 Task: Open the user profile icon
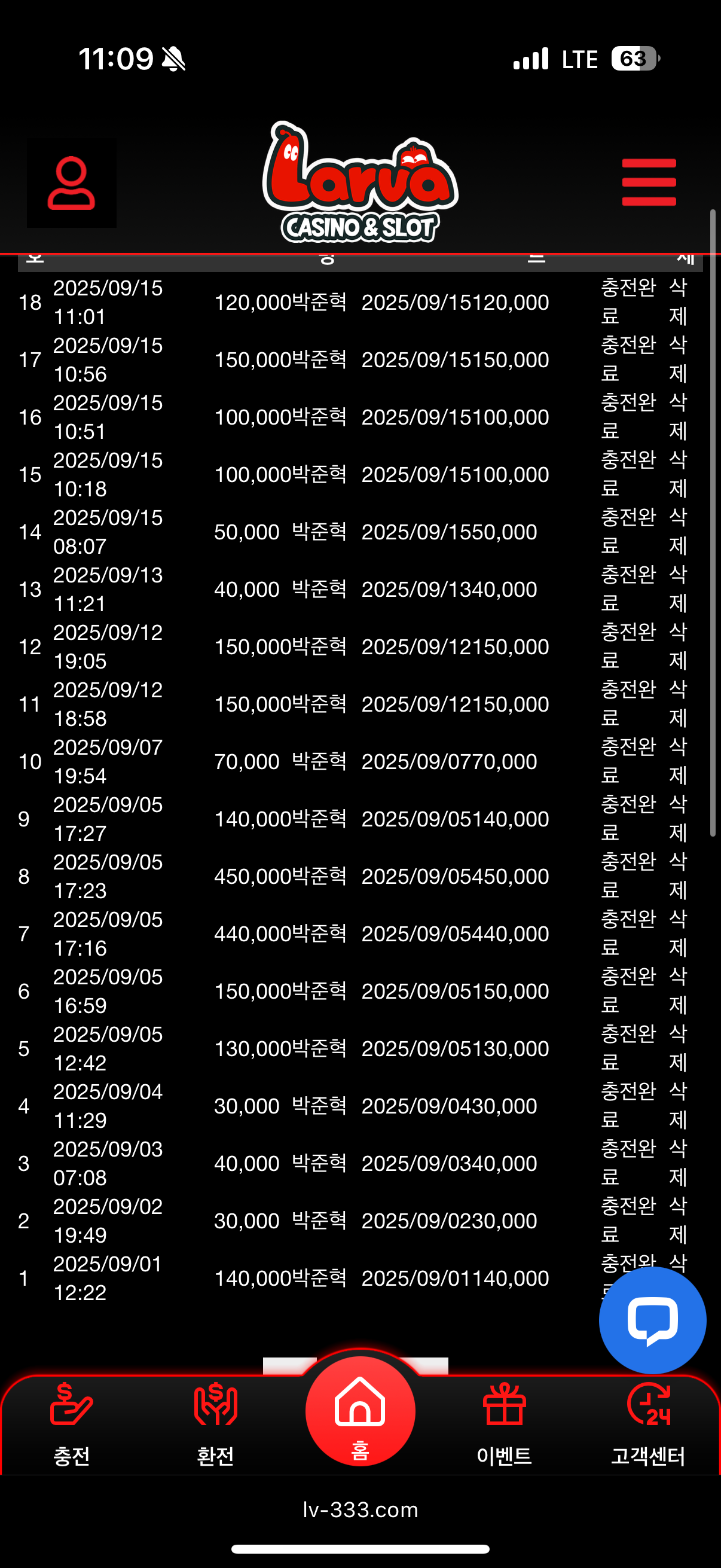click(71, 183)
